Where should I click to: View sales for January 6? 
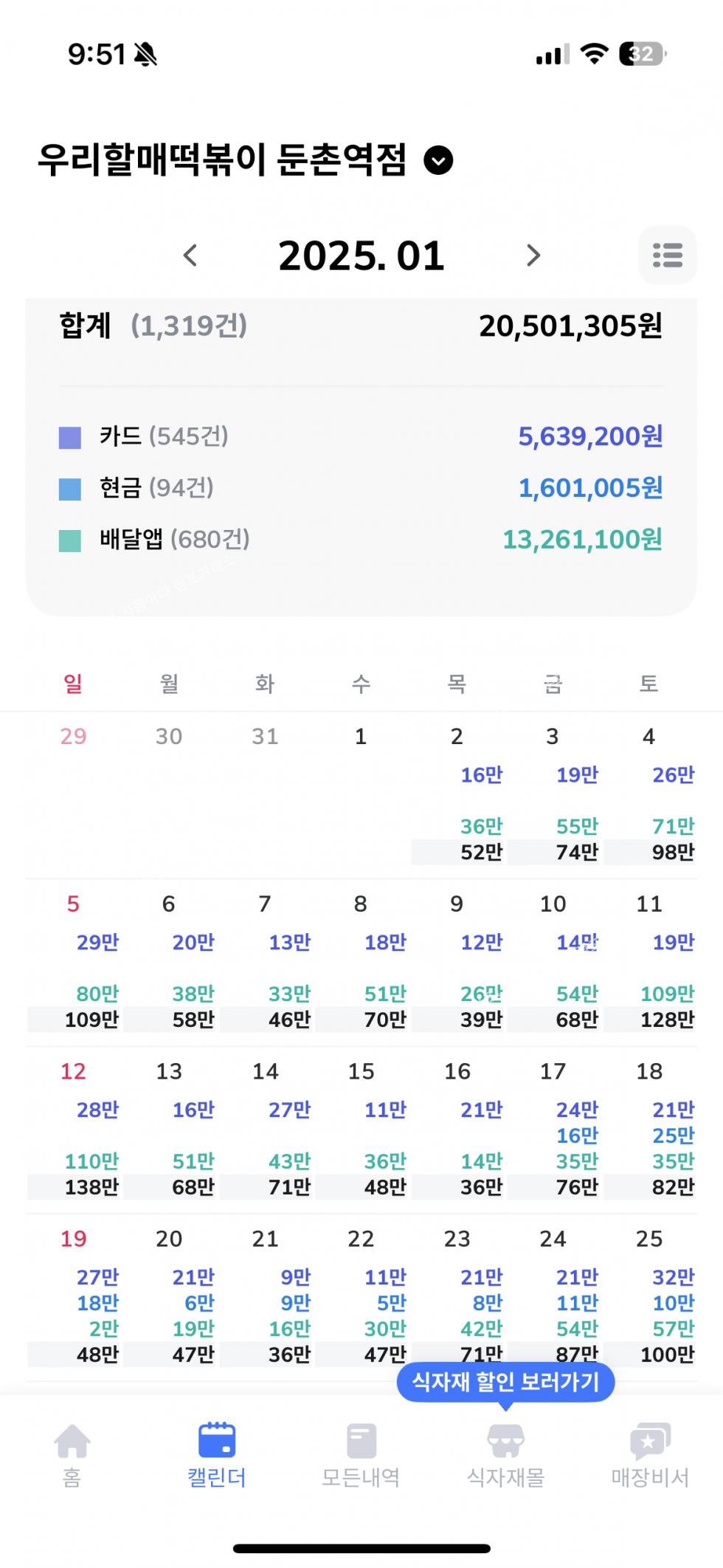(x=170, y=962)
